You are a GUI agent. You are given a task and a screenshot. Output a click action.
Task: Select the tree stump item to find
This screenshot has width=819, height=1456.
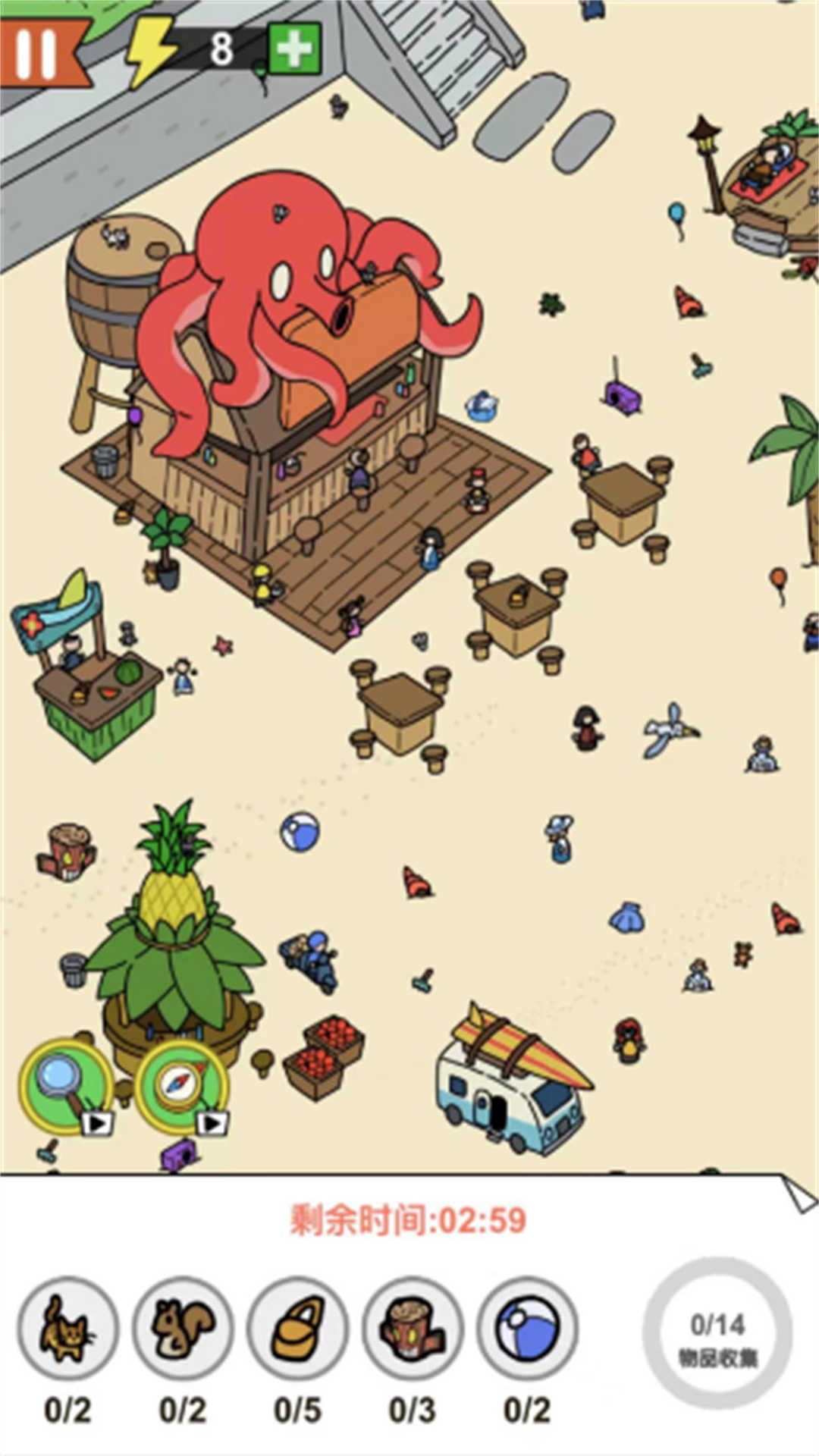click(x=413, y=1328)
